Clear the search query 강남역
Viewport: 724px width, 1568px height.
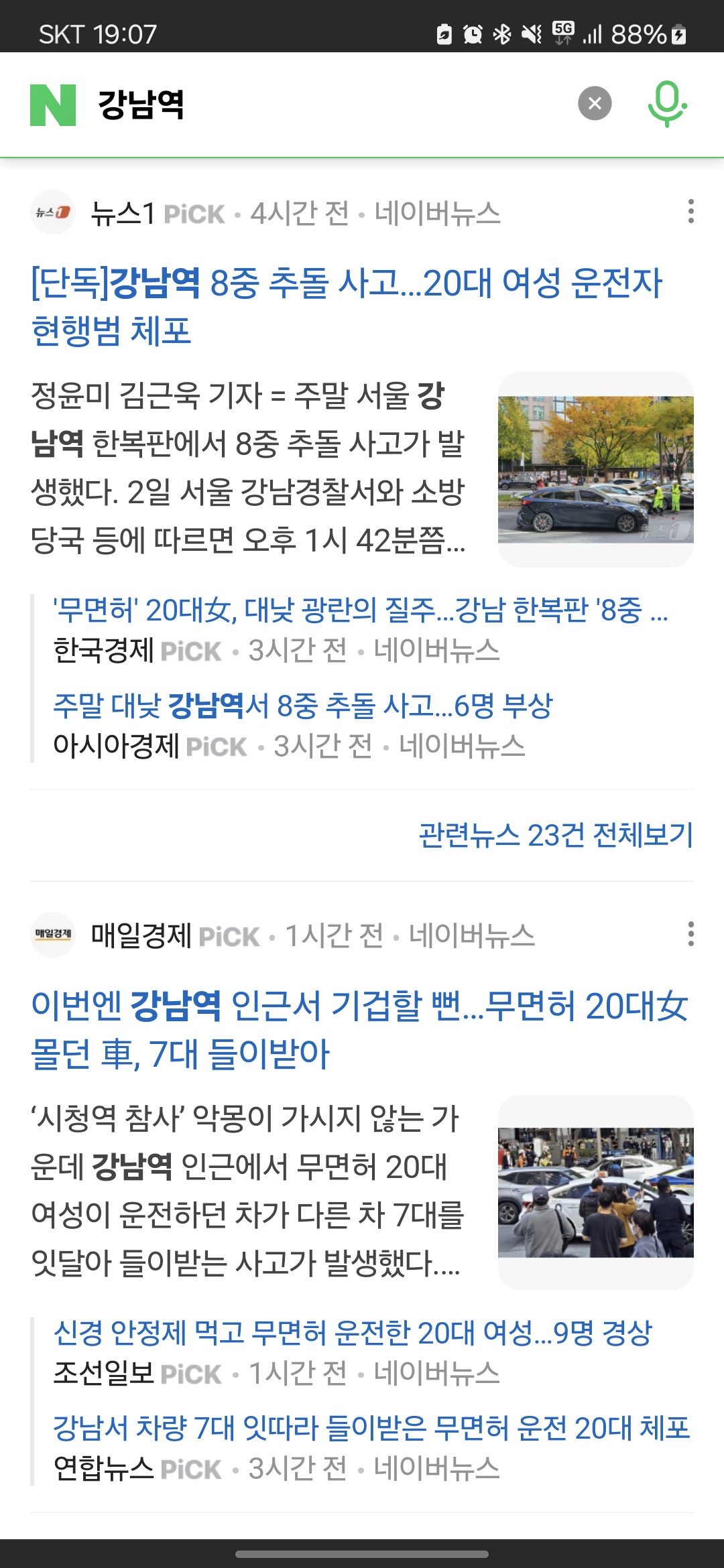tap(595, 103)
